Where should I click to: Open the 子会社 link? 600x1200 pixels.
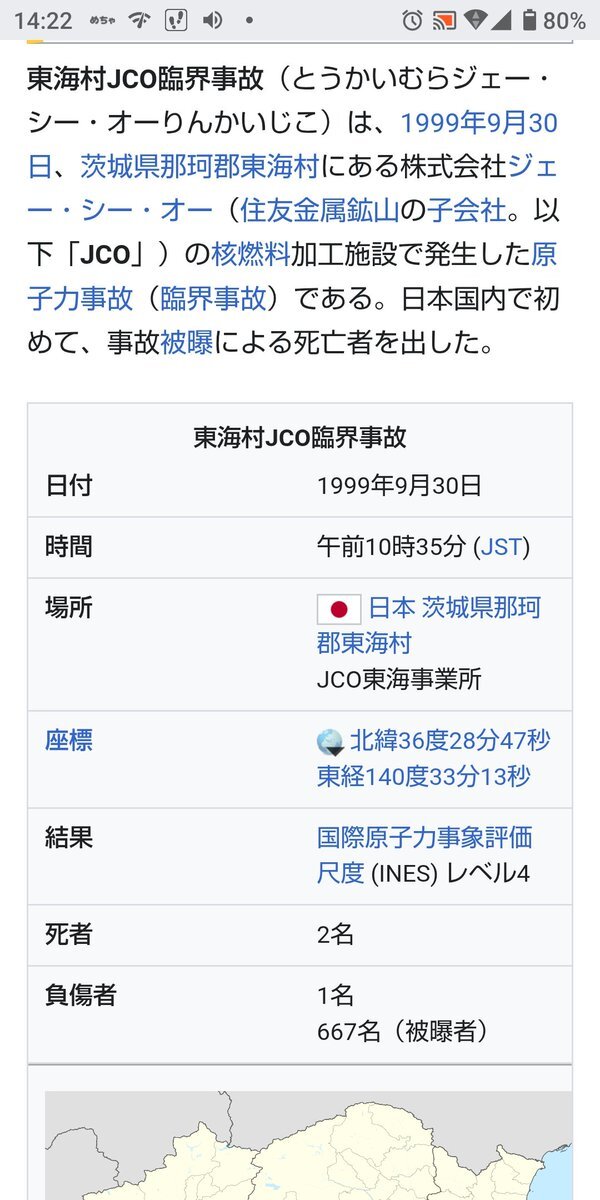click(x=466, y=210)
